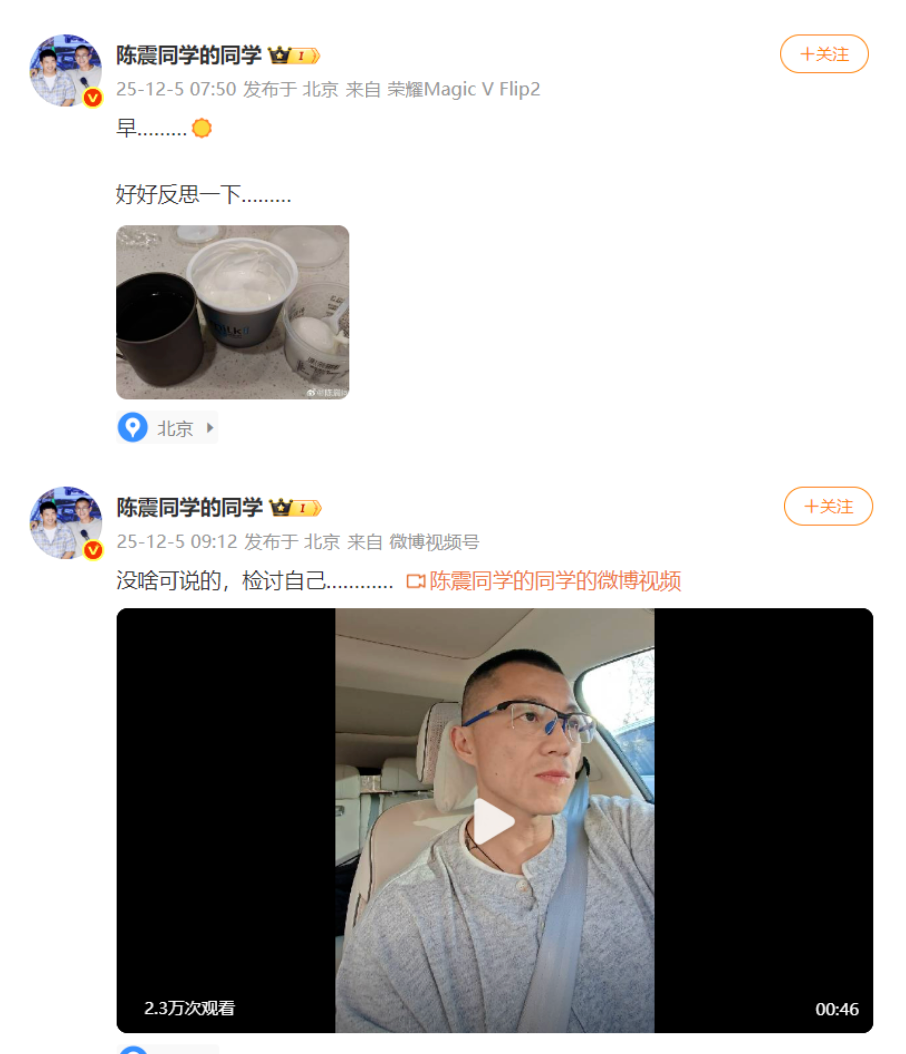Follow the author of the 09:12 post

(828, 506)
